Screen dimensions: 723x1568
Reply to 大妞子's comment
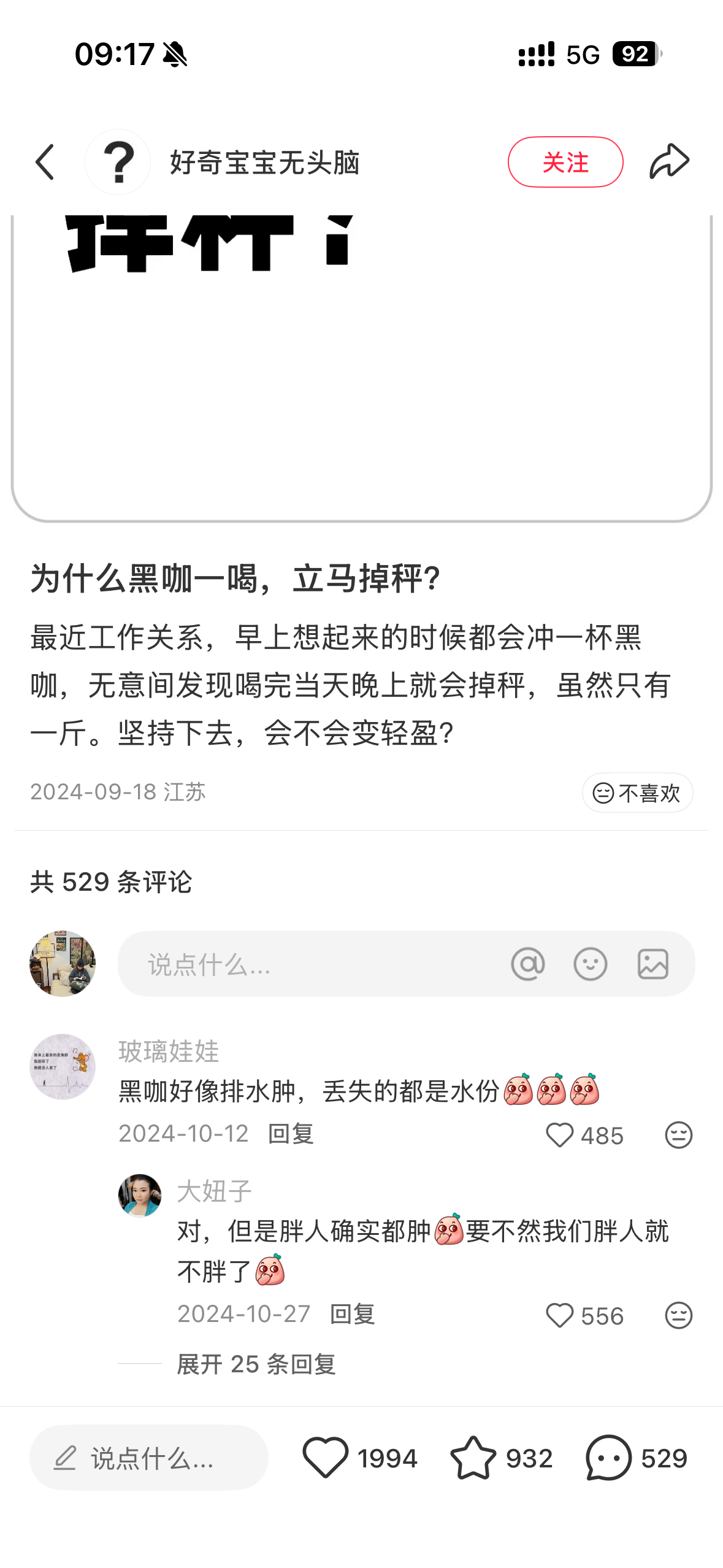click(352, 1315)
